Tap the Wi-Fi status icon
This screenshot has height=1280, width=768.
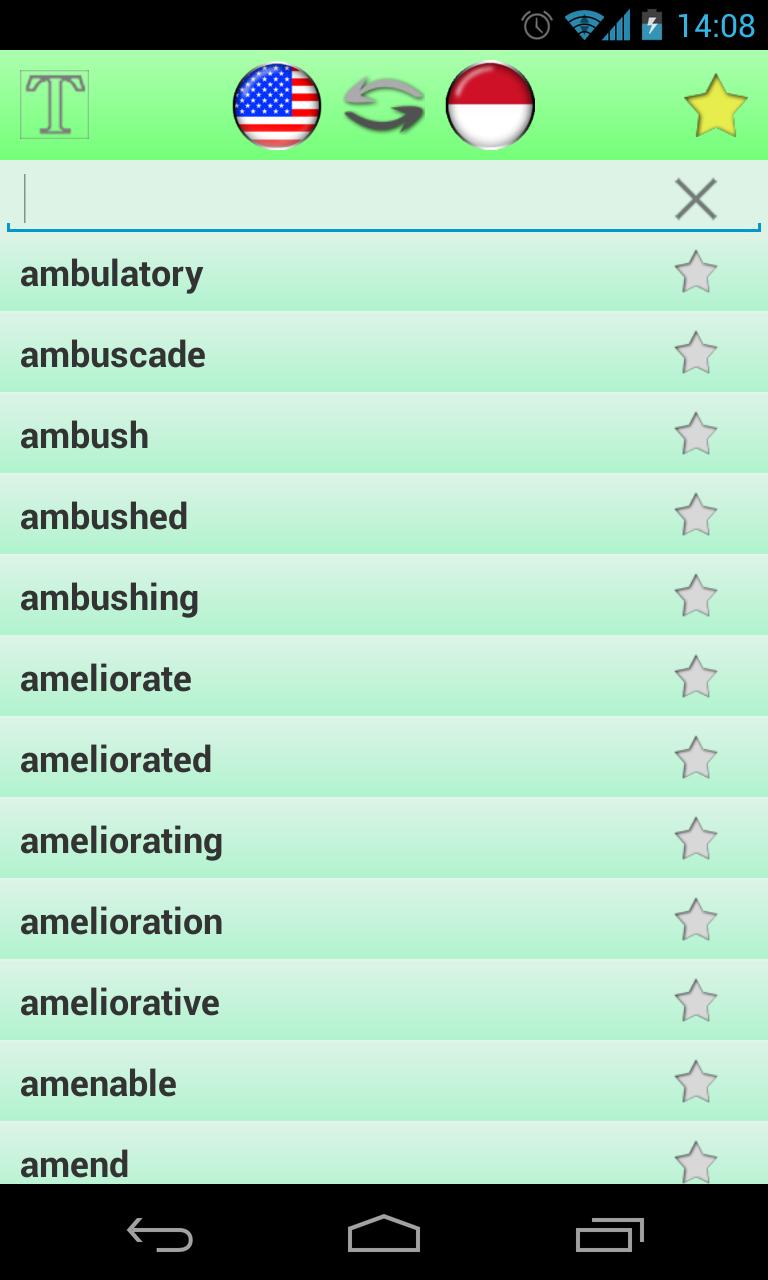(x=582, y=26)
